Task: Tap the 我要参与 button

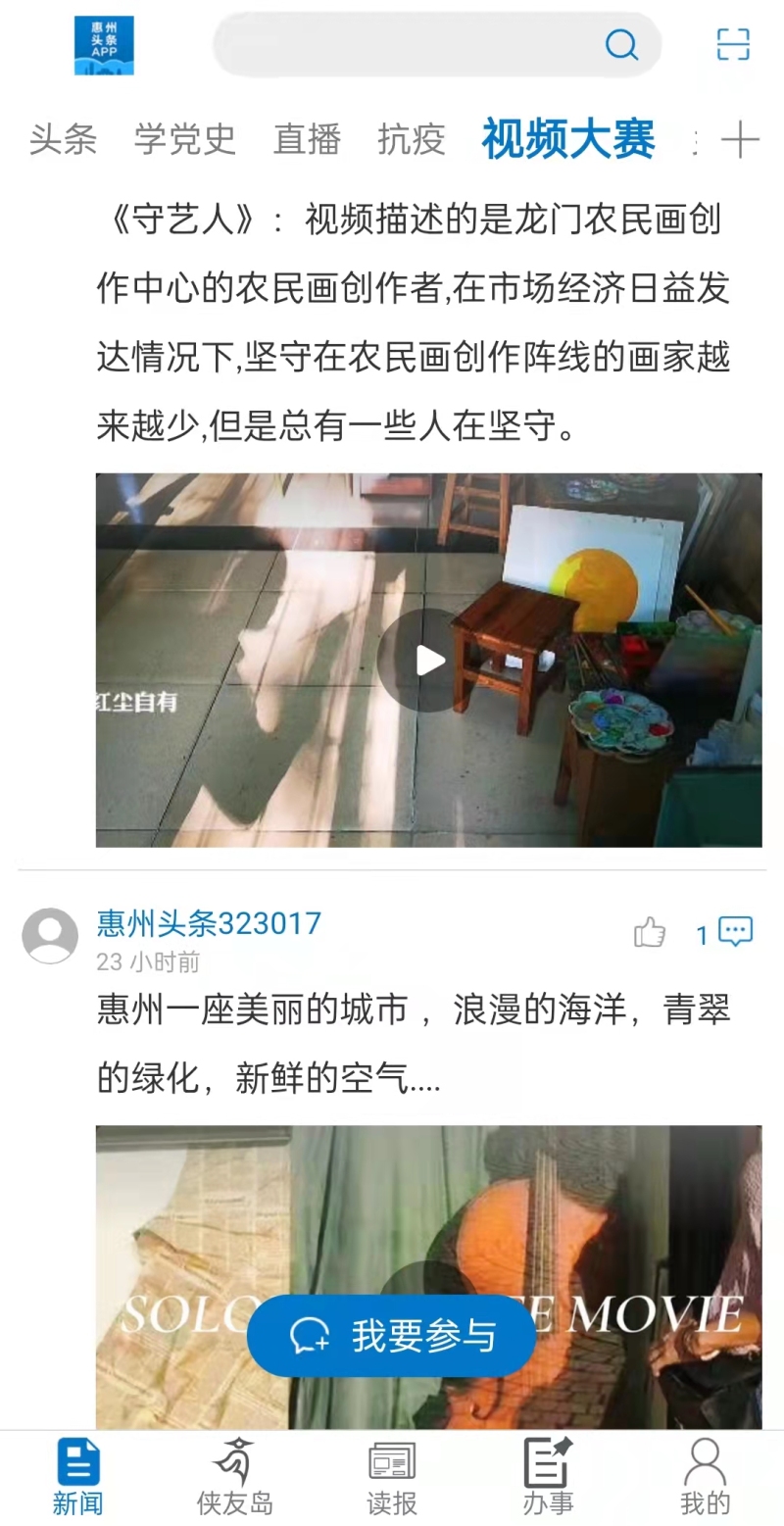Action: 392,1335
